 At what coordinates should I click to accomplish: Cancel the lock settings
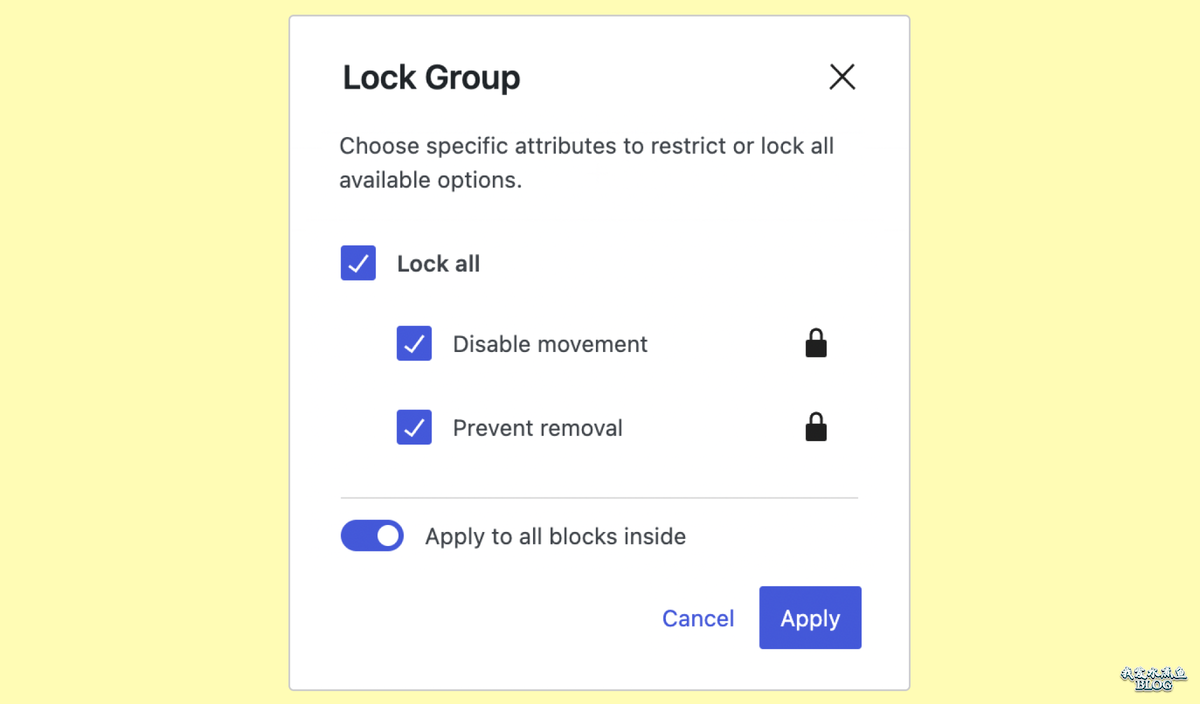pyautogui.click(x=698, y=618)
